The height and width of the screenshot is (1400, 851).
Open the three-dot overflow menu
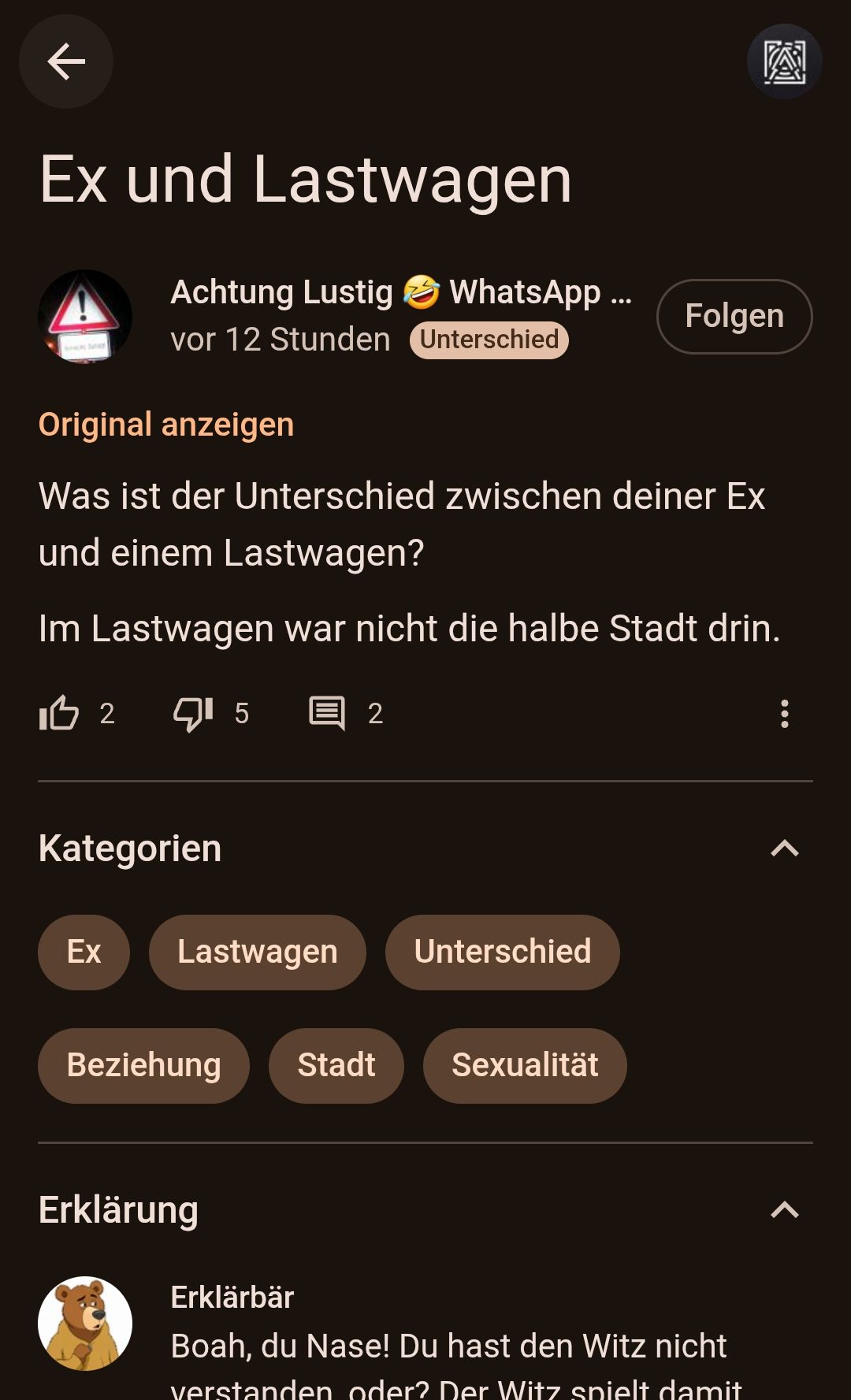pos(784,713)
